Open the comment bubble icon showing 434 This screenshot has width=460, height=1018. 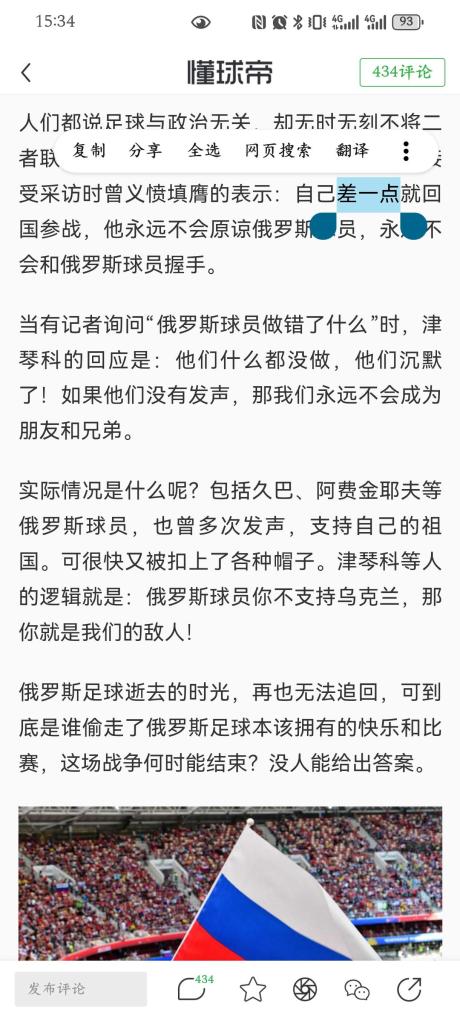coord(195,988)
